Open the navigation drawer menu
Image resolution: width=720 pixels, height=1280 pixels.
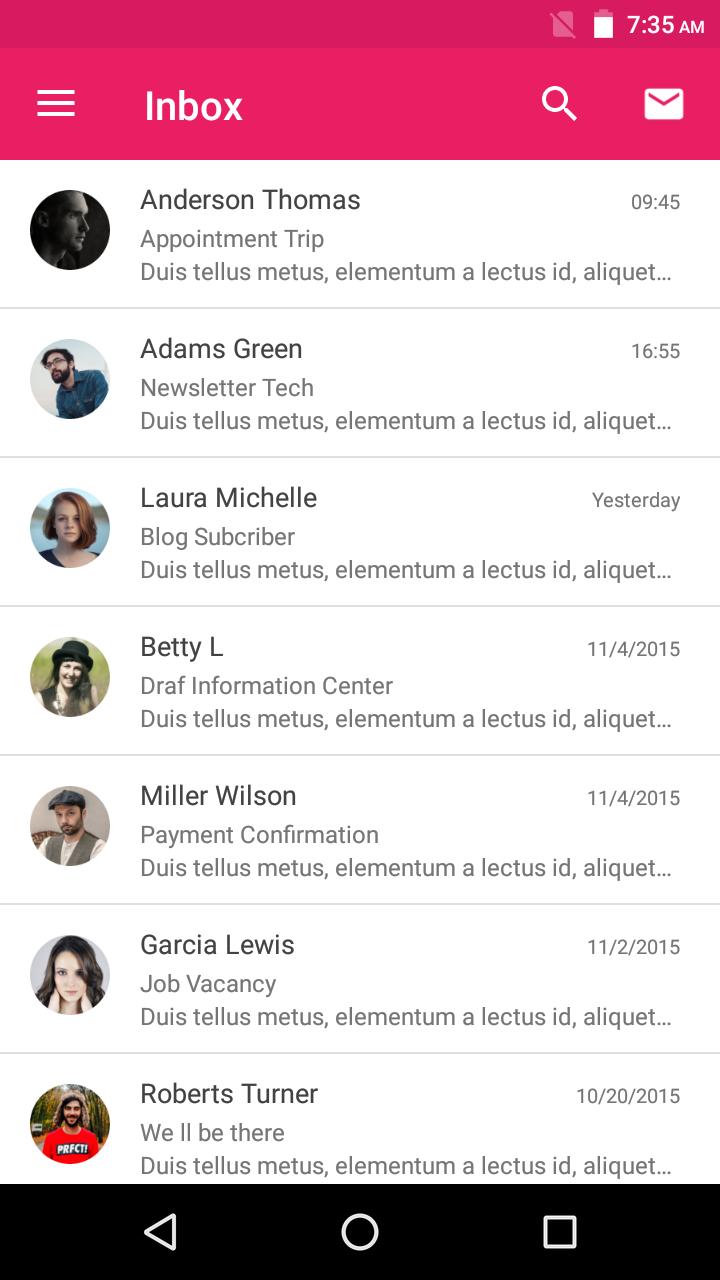pyautogui.click(x=55, y=103)
